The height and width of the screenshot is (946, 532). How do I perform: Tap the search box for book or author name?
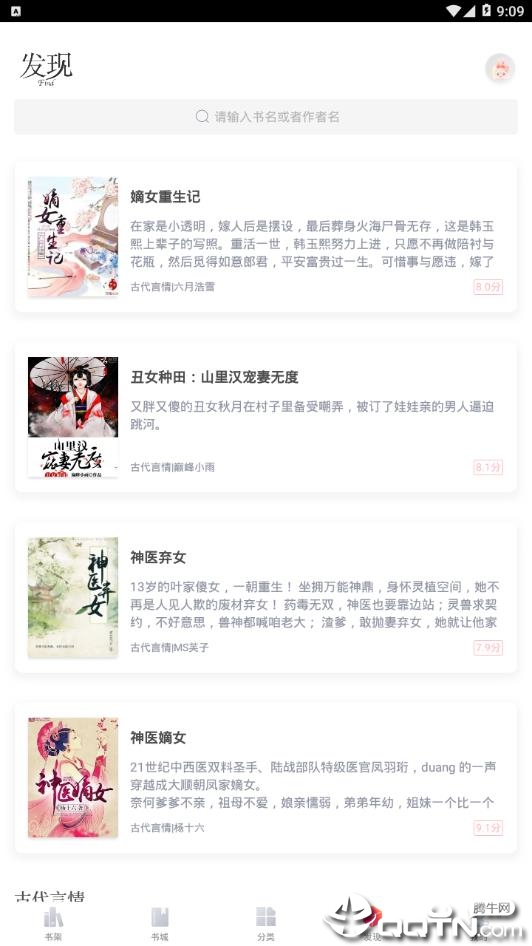[266, 116]
